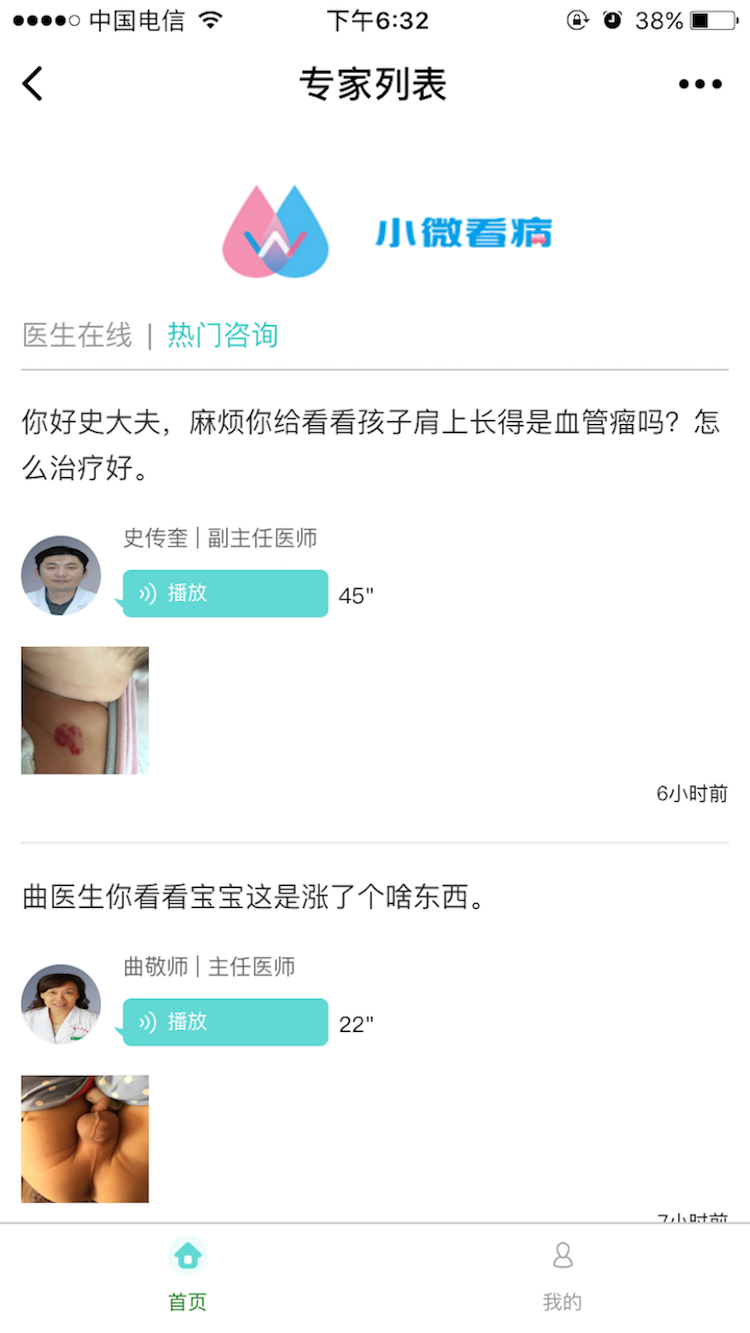The image size is (750, 1333).
Task: Go to the 首页 tab
Action: point(187,1273)
